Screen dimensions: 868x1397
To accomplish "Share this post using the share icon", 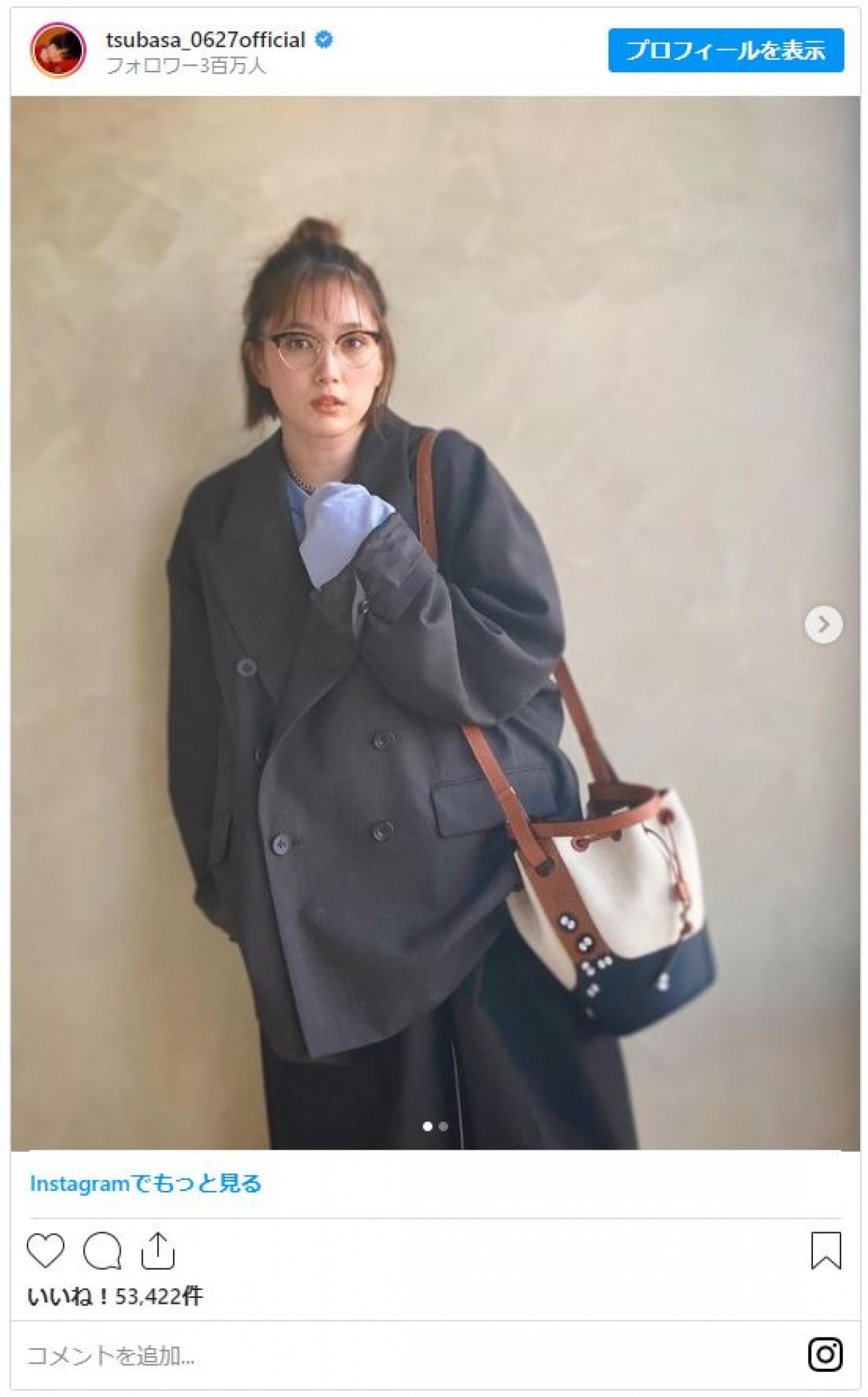I will coord(157,1251).
